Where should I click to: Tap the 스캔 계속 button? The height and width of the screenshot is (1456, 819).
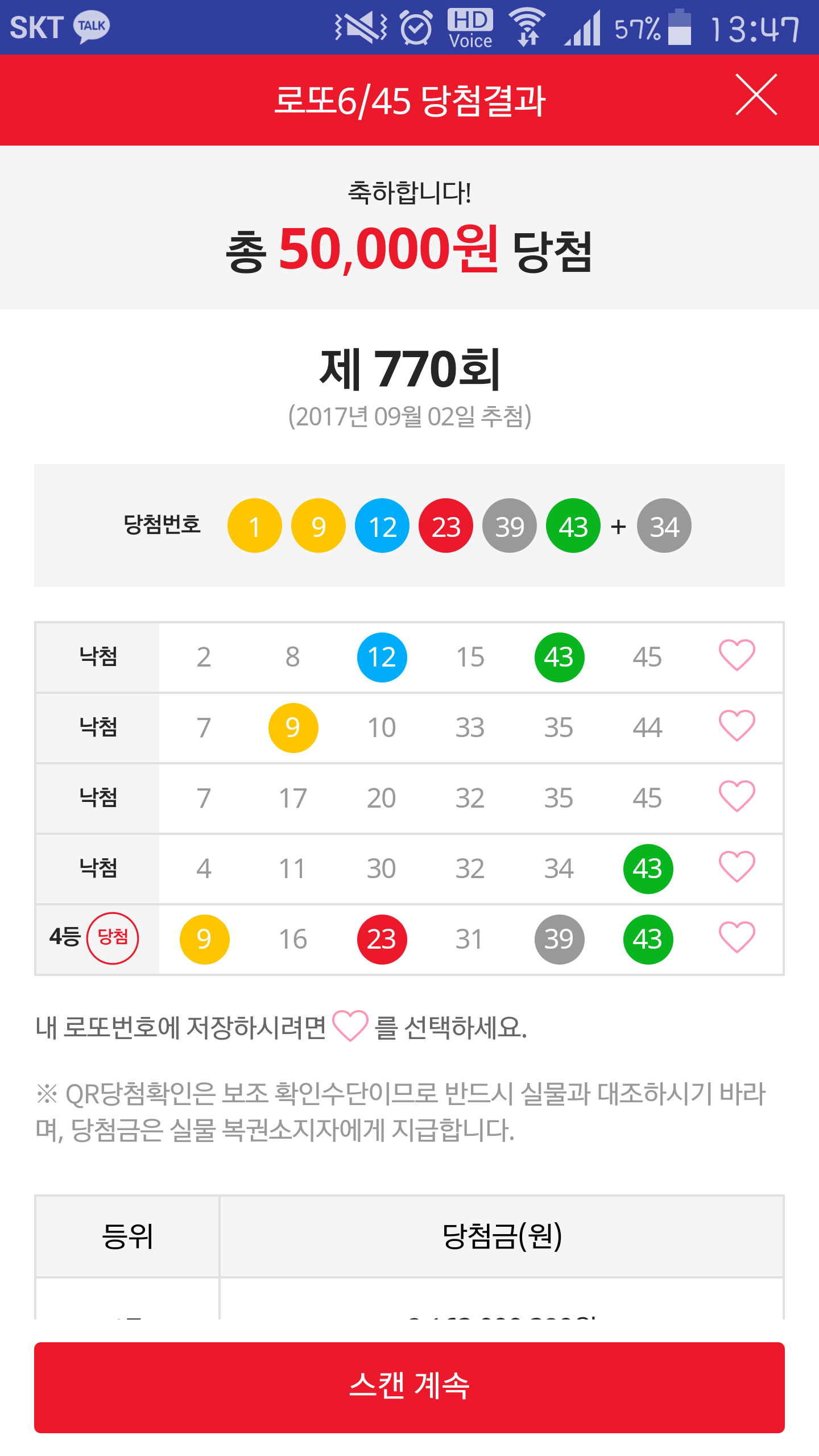click(409, 1387)
